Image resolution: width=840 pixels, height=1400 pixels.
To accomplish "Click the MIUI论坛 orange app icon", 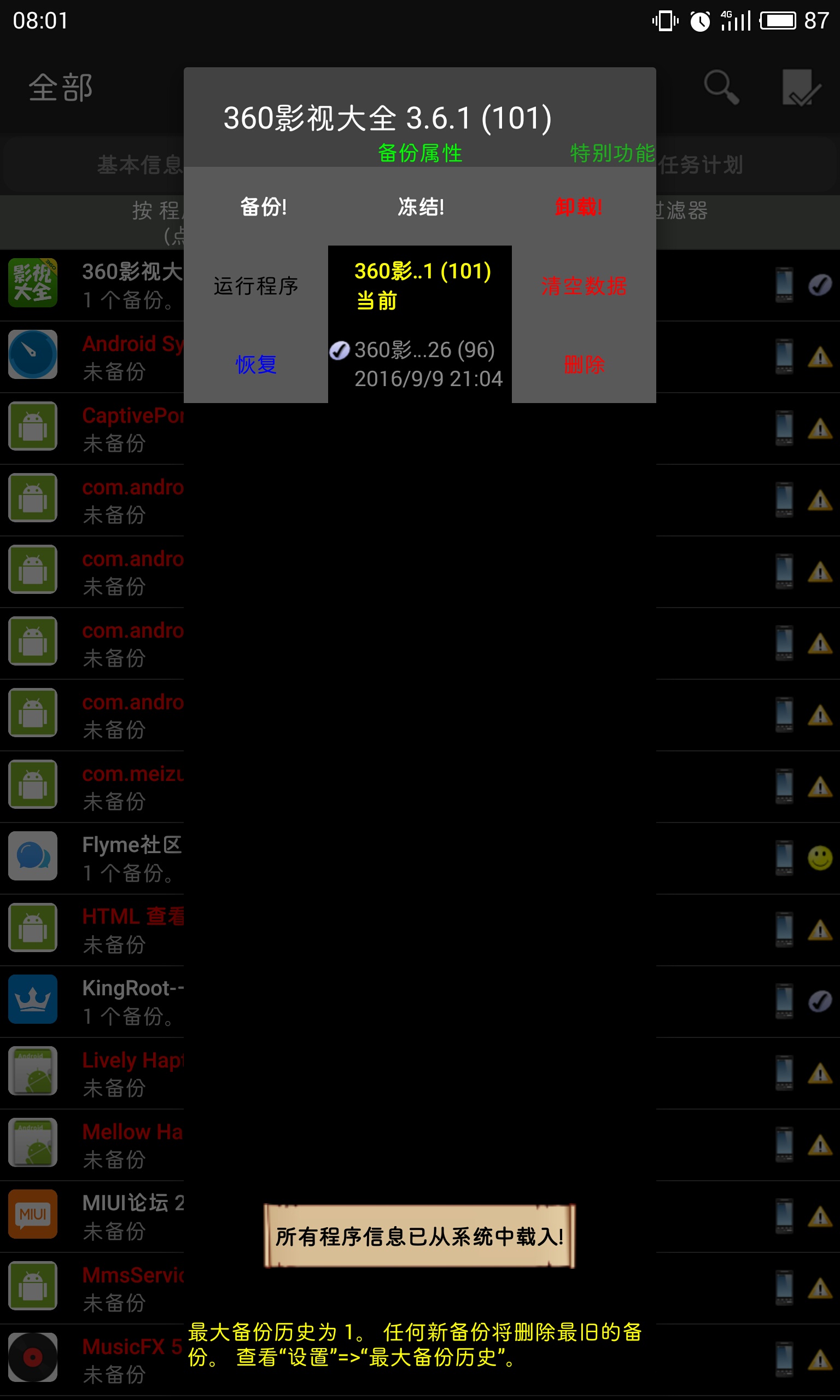I will coord(32,1215).
